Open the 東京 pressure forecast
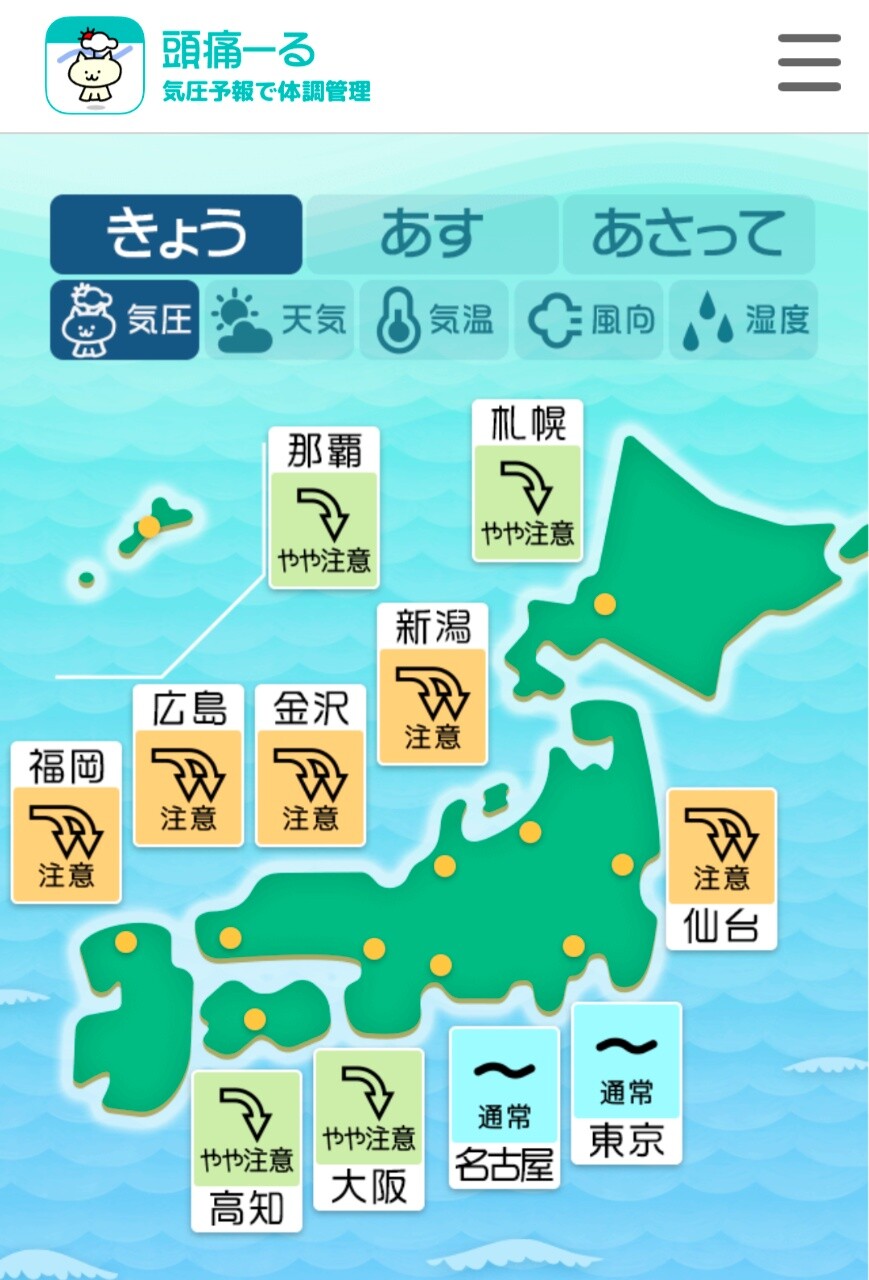The width and height of the screenshot is (869, 1280). tap(626, 1083)
